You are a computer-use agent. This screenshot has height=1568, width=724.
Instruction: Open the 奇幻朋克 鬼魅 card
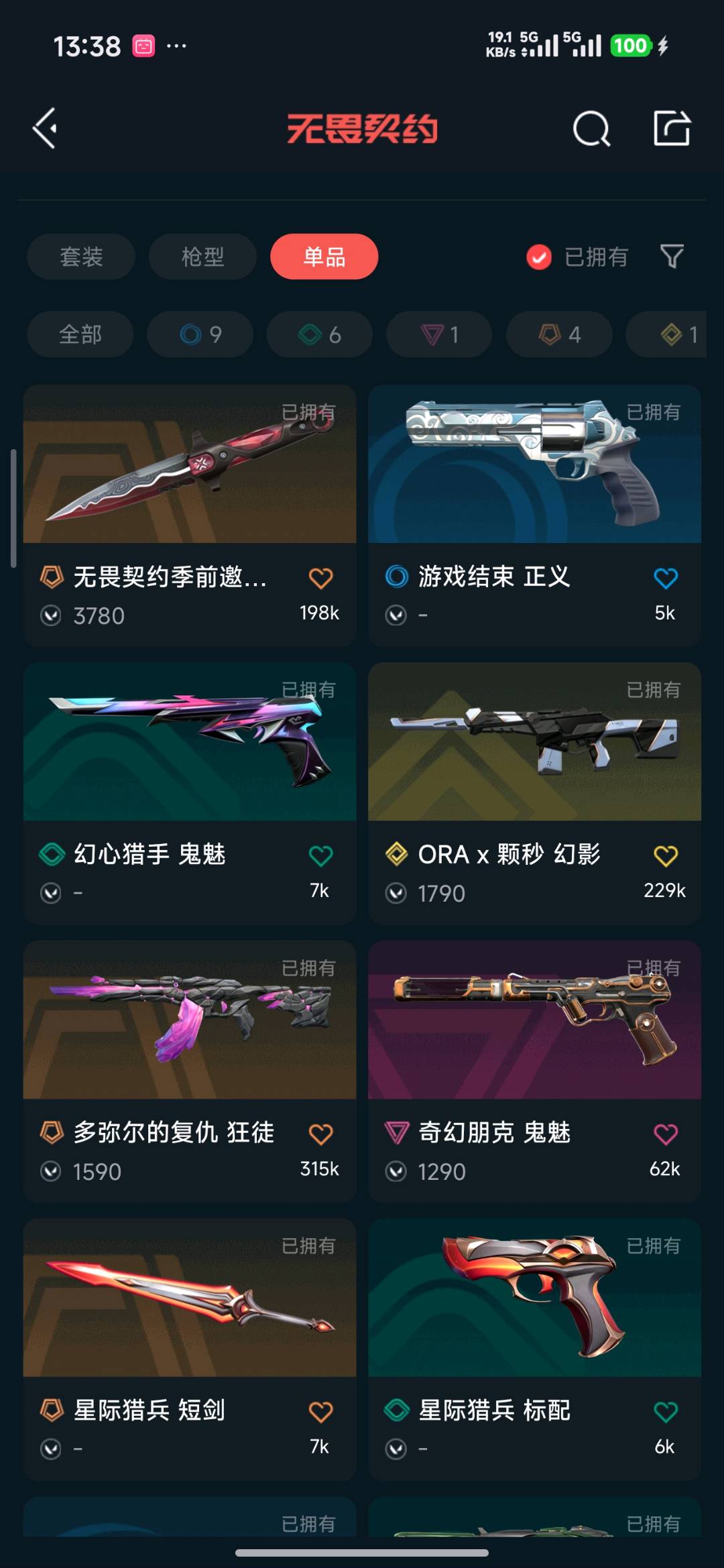tap(534, 1071)
